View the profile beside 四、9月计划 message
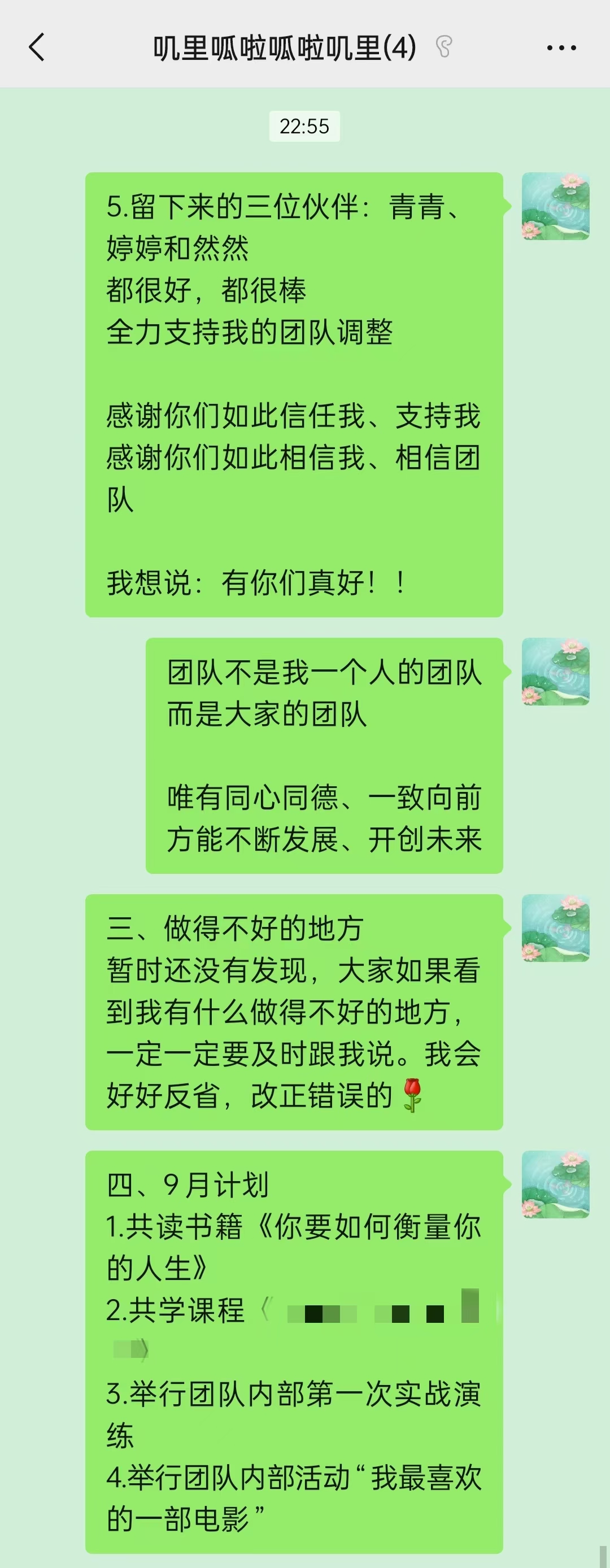 click(555, 1184)
